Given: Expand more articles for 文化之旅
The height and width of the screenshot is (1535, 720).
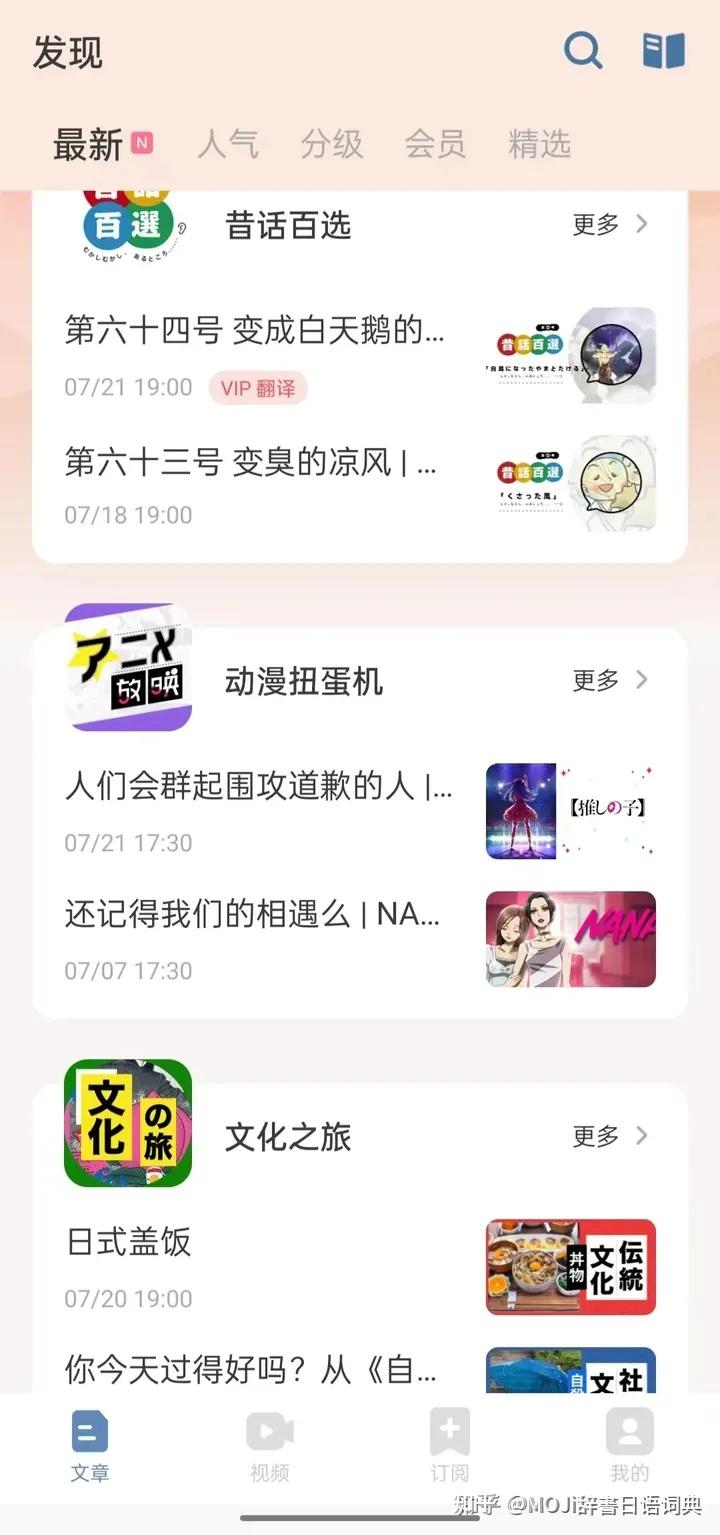Looking at the screenshot, I should pyautogui.click(x=608, y=1136).
